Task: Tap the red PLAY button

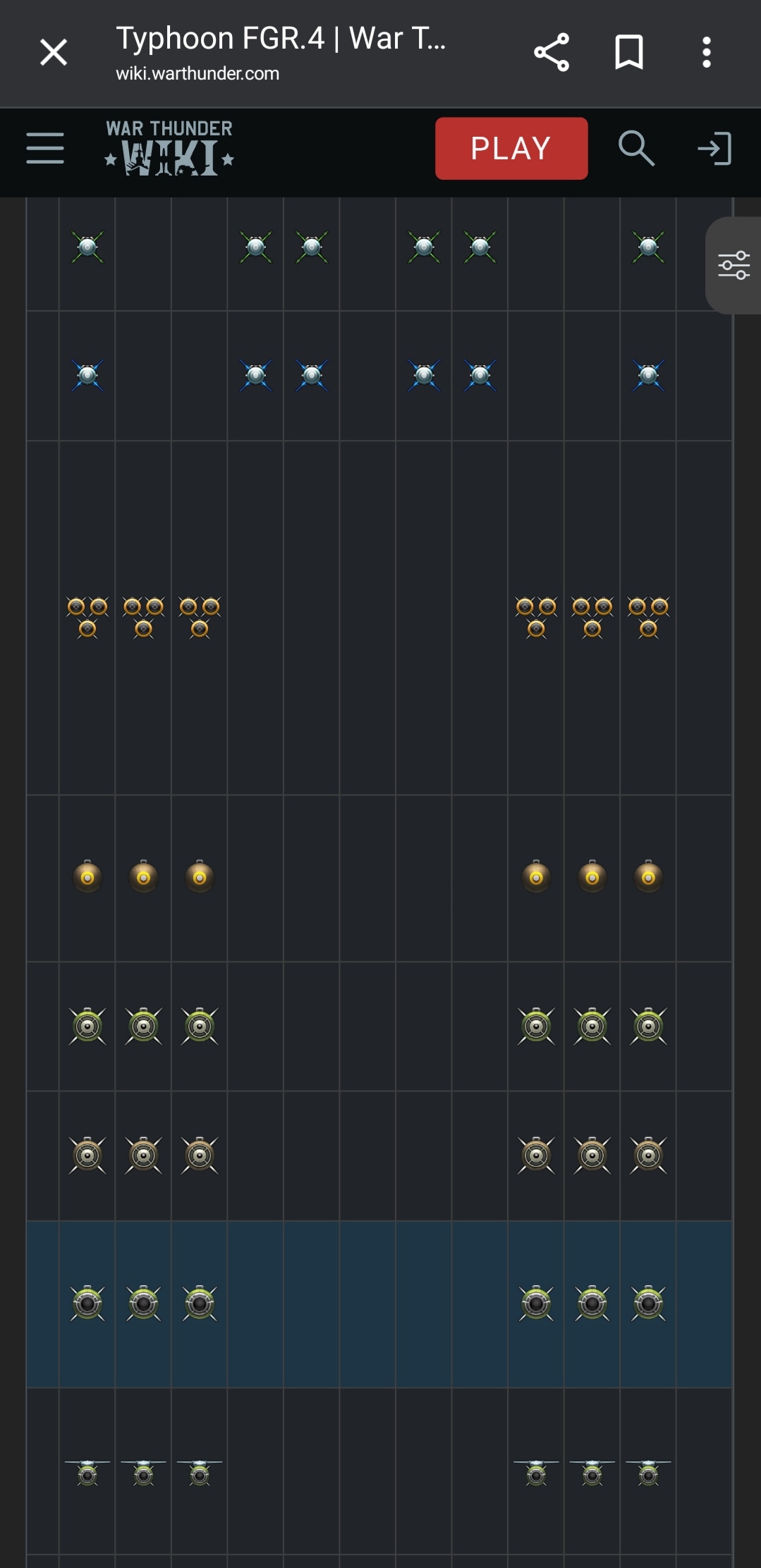Action: point(511,149)
